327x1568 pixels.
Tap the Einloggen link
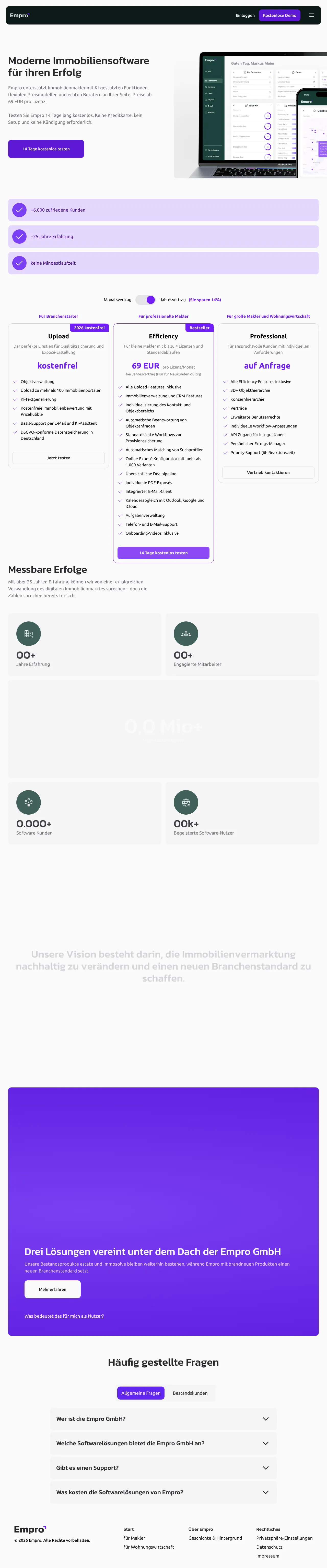point(245,15)
